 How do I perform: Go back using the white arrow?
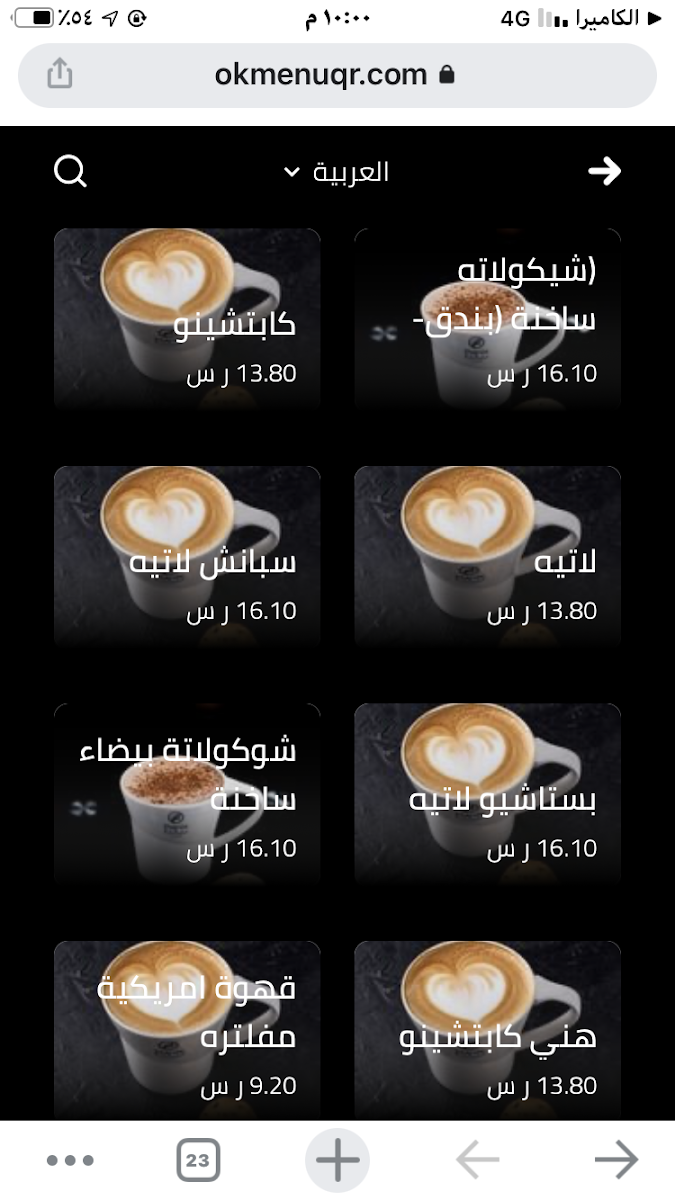point(605,172)
